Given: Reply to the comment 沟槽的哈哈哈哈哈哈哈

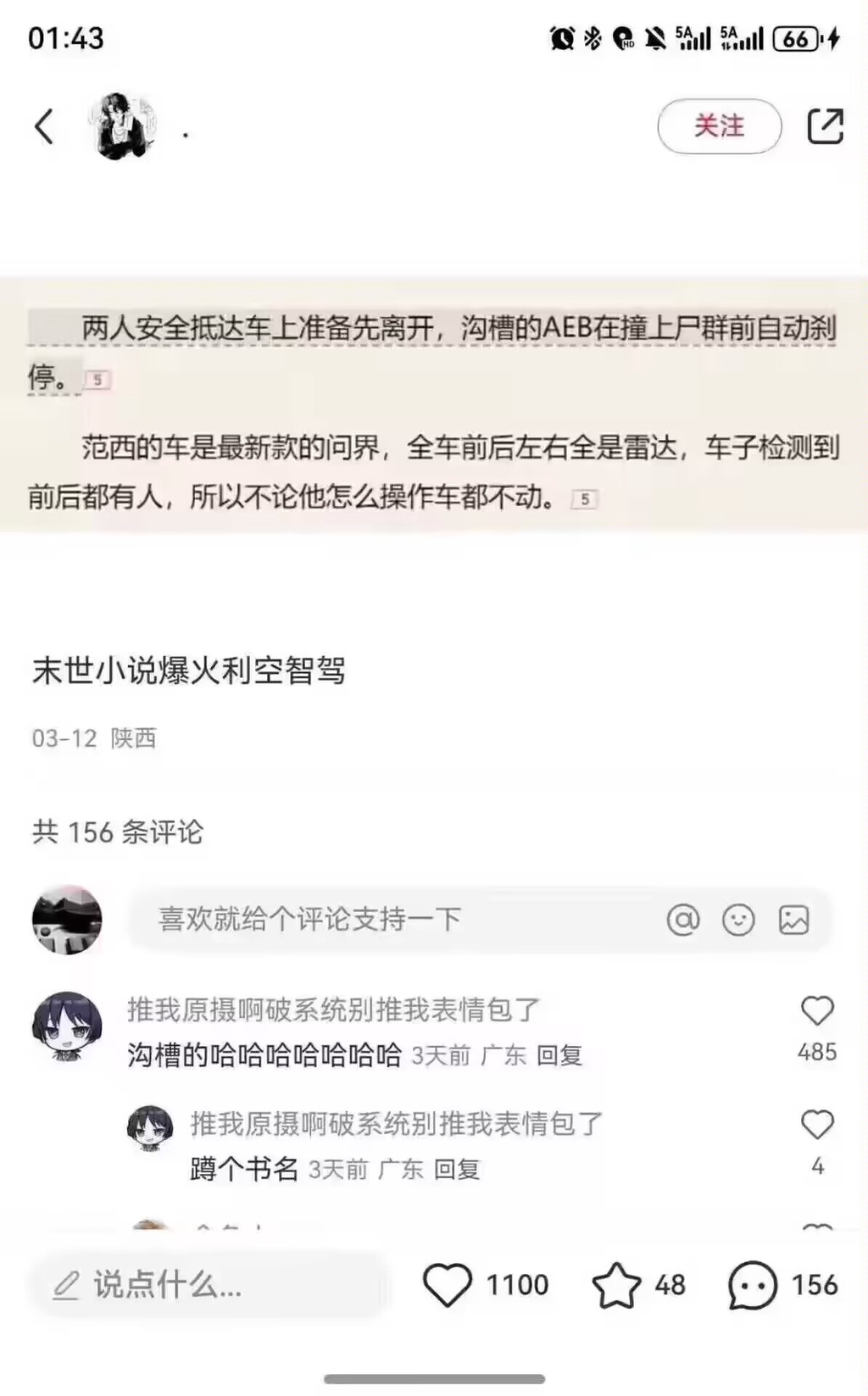Looking at the screenshot, I should (x=559, y=1056).
